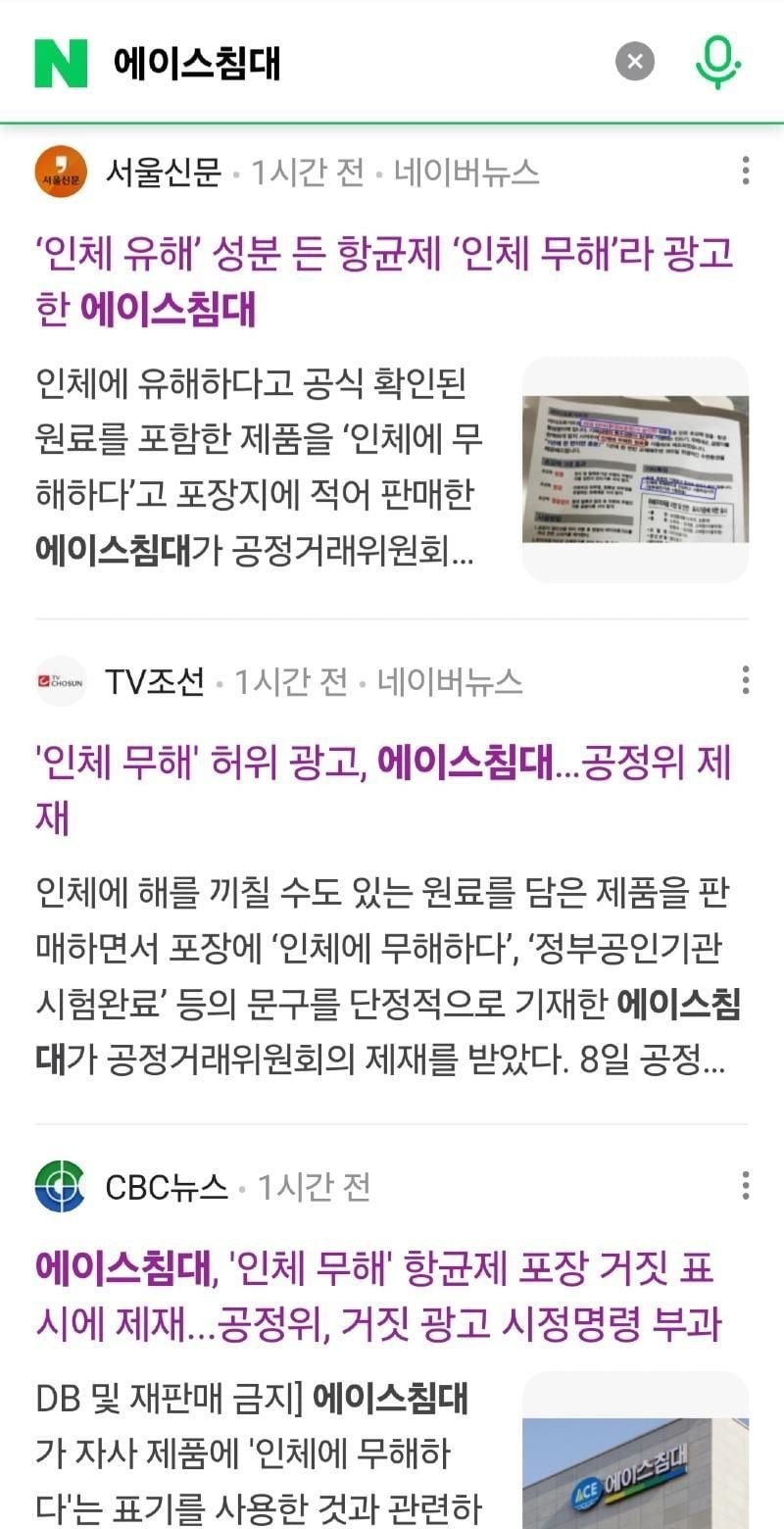Screen dimensions: 784x1529
Task: Open overflow menu for TV조선 article
Action: click(x=746, y=679)
